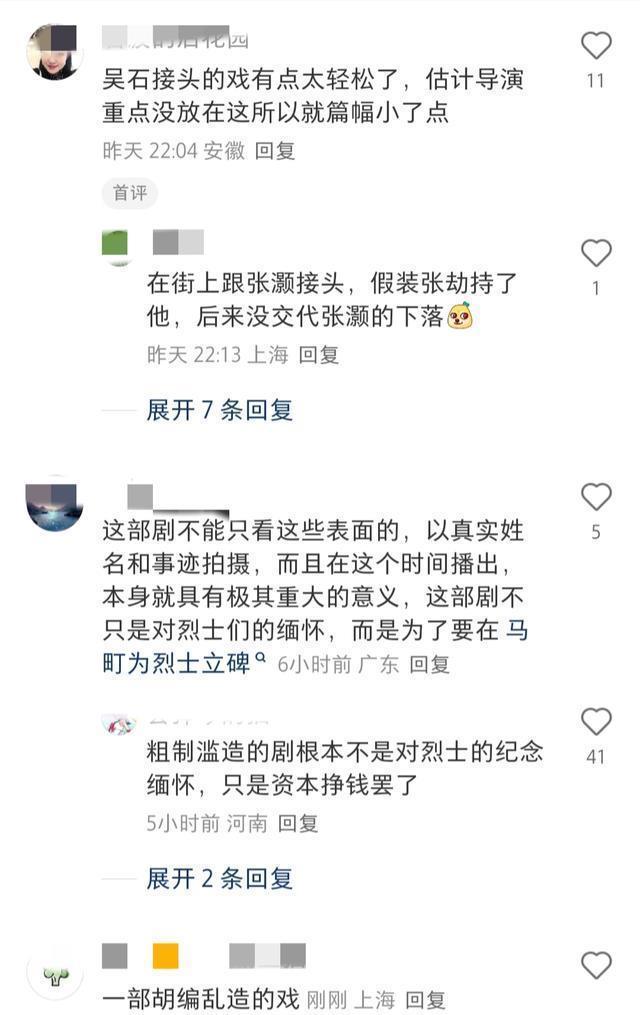This screenshot has width=640, height=1015.
Task: Like the 粗制滥造的剧 reply
Action: [596, 723]
